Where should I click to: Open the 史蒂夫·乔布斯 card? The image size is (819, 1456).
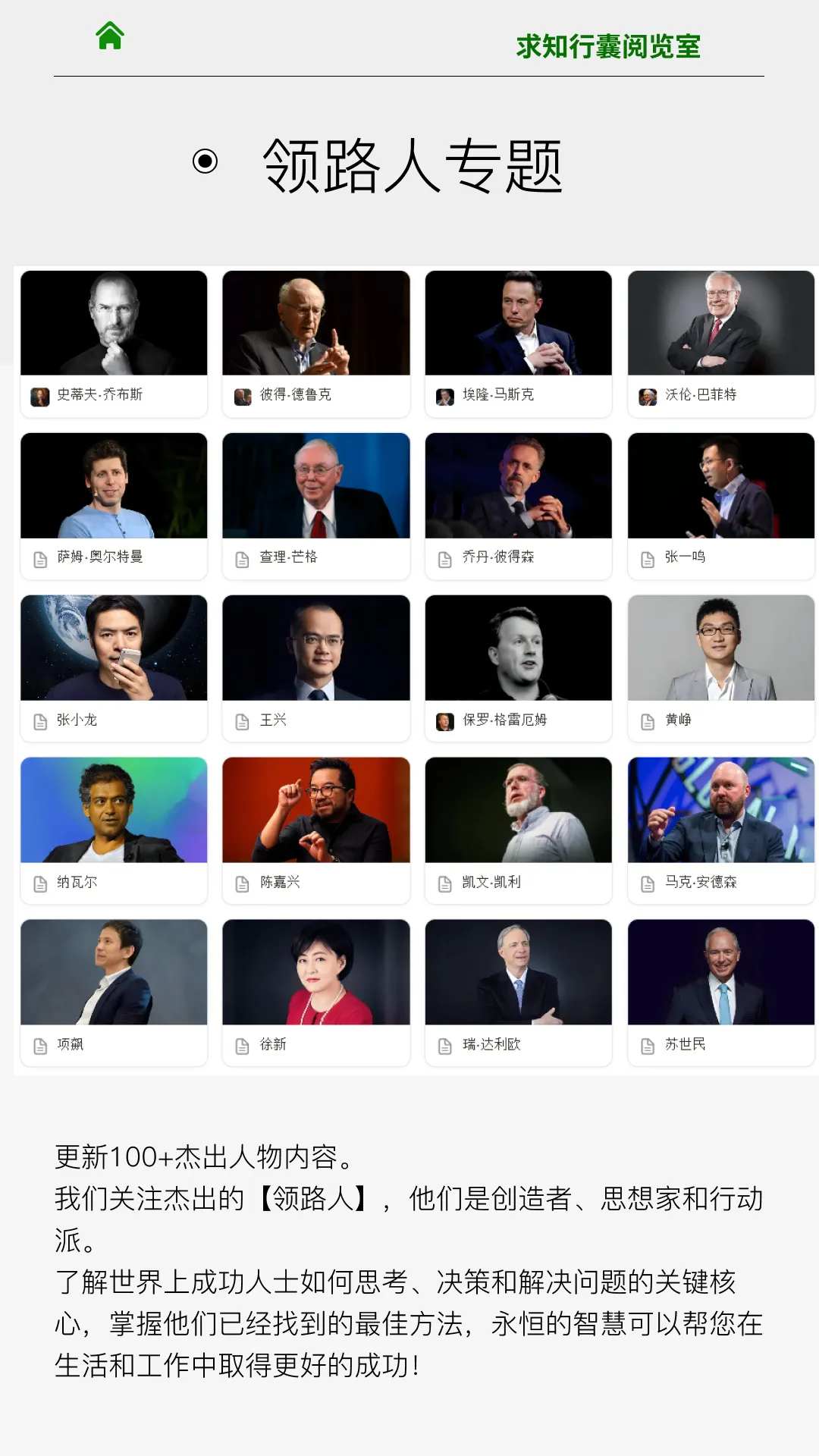(114, 343)
